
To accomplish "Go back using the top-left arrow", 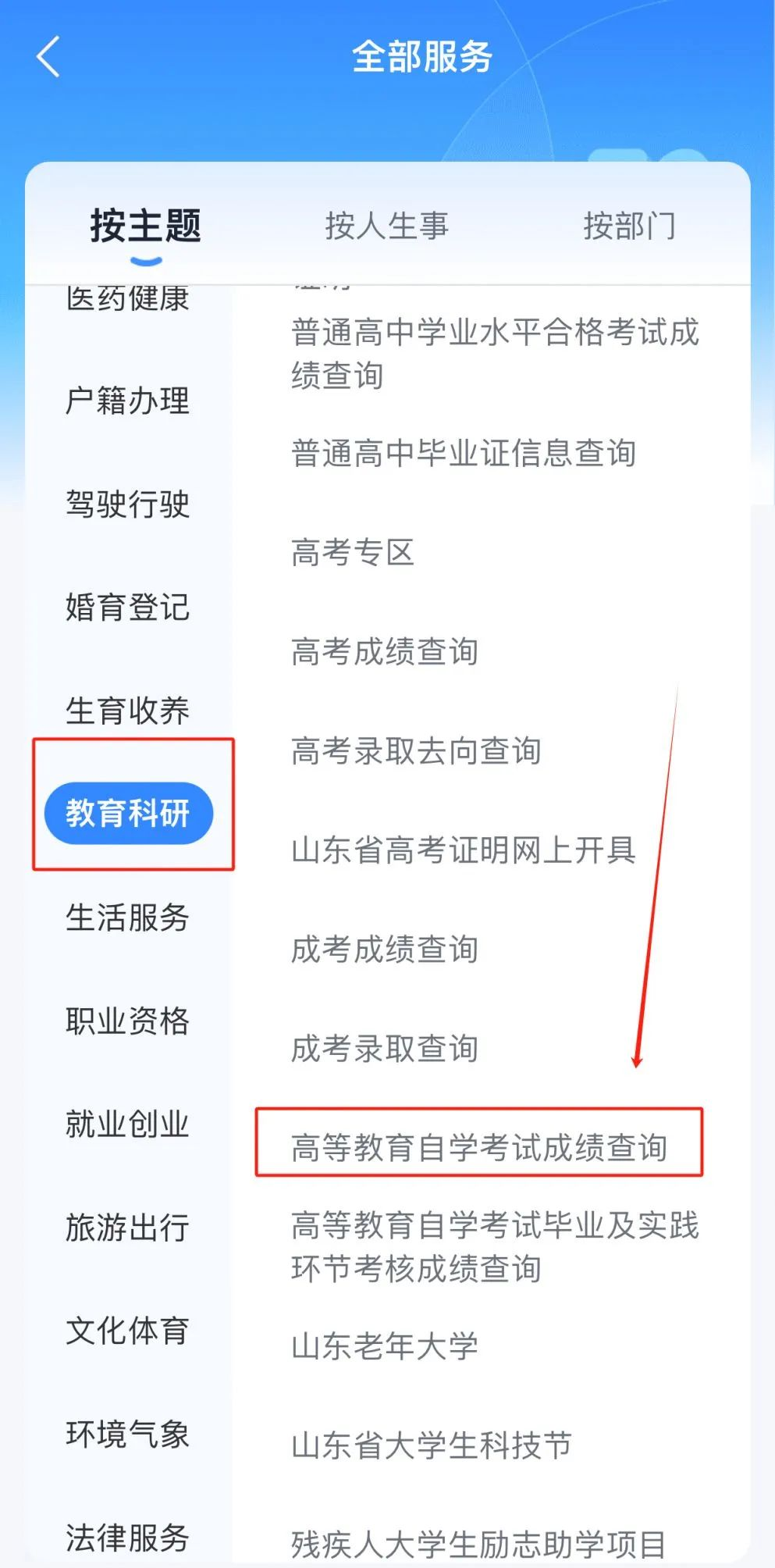I will pyautogui.click(x=48, y=57).
